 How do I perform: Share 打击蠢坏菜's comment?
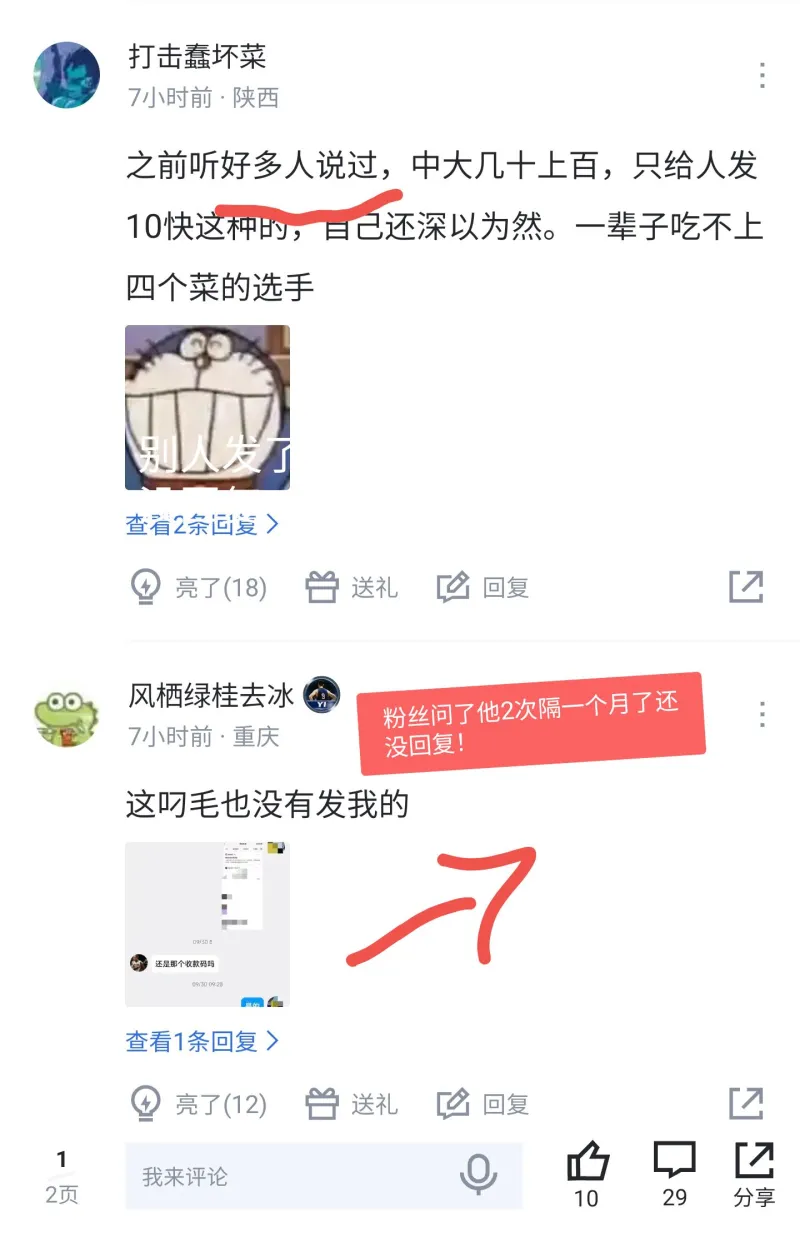746,587
